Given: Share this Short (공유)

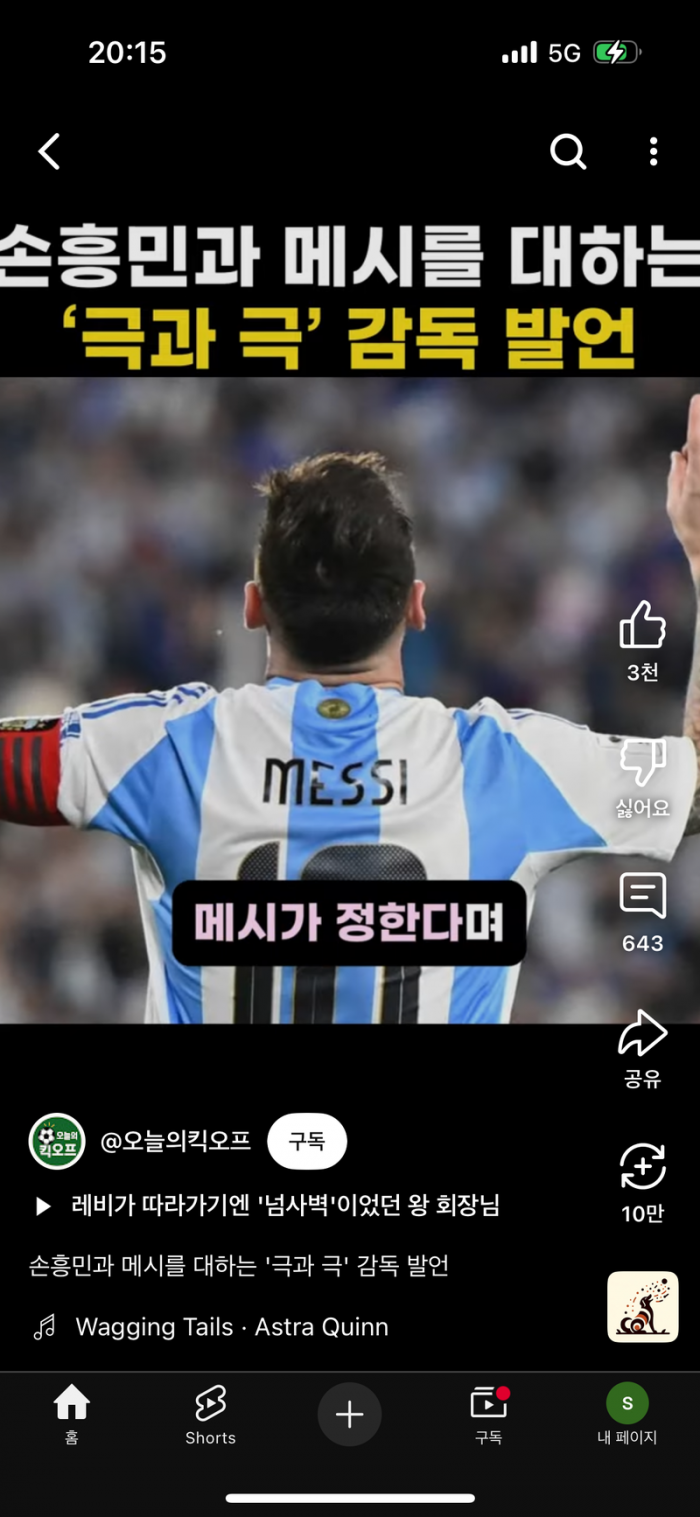Looking at the screenshot, I should pos(642,1035).
